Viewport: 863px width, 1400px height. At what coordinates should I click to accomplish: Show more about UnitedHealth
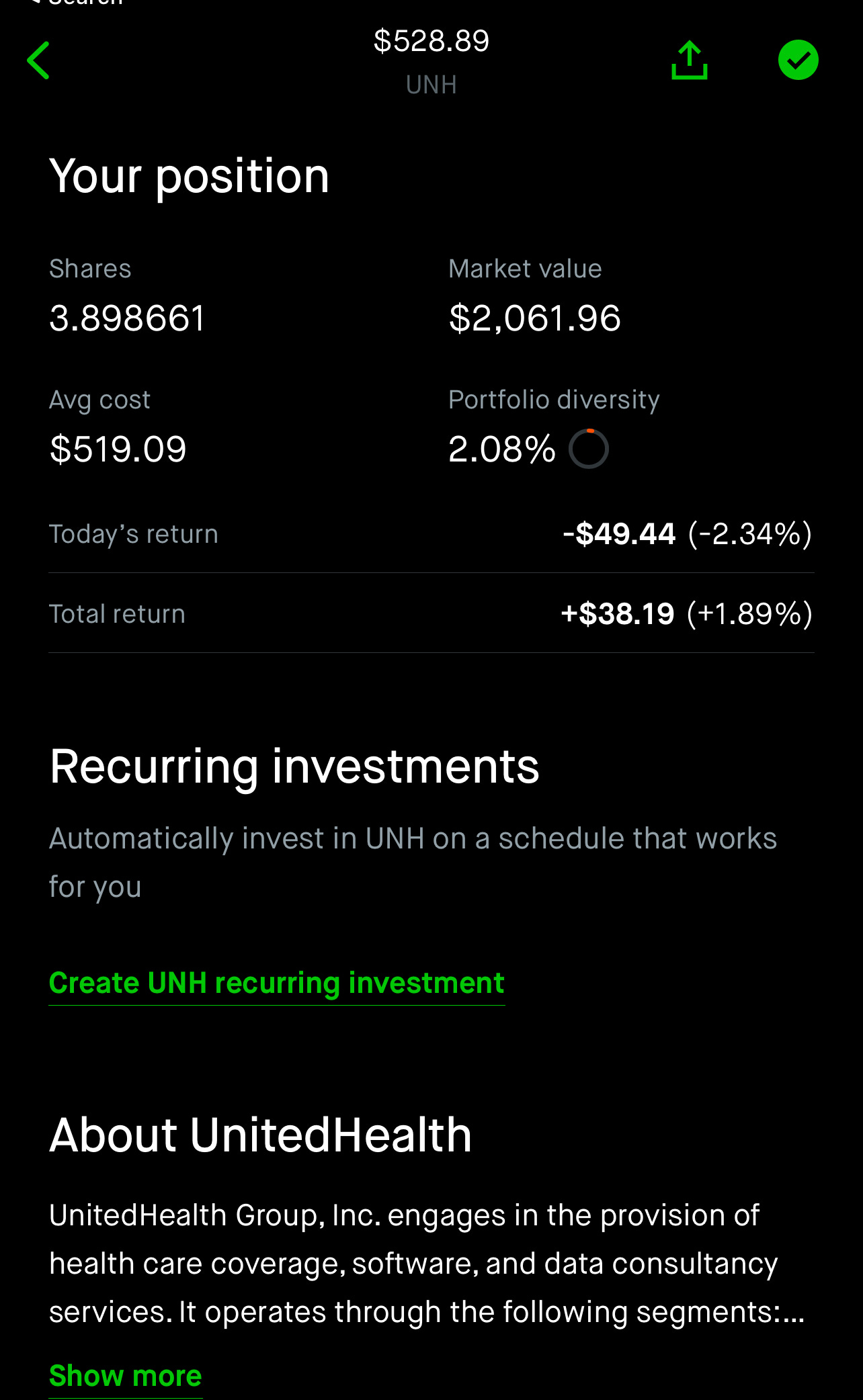point(126,1376)
